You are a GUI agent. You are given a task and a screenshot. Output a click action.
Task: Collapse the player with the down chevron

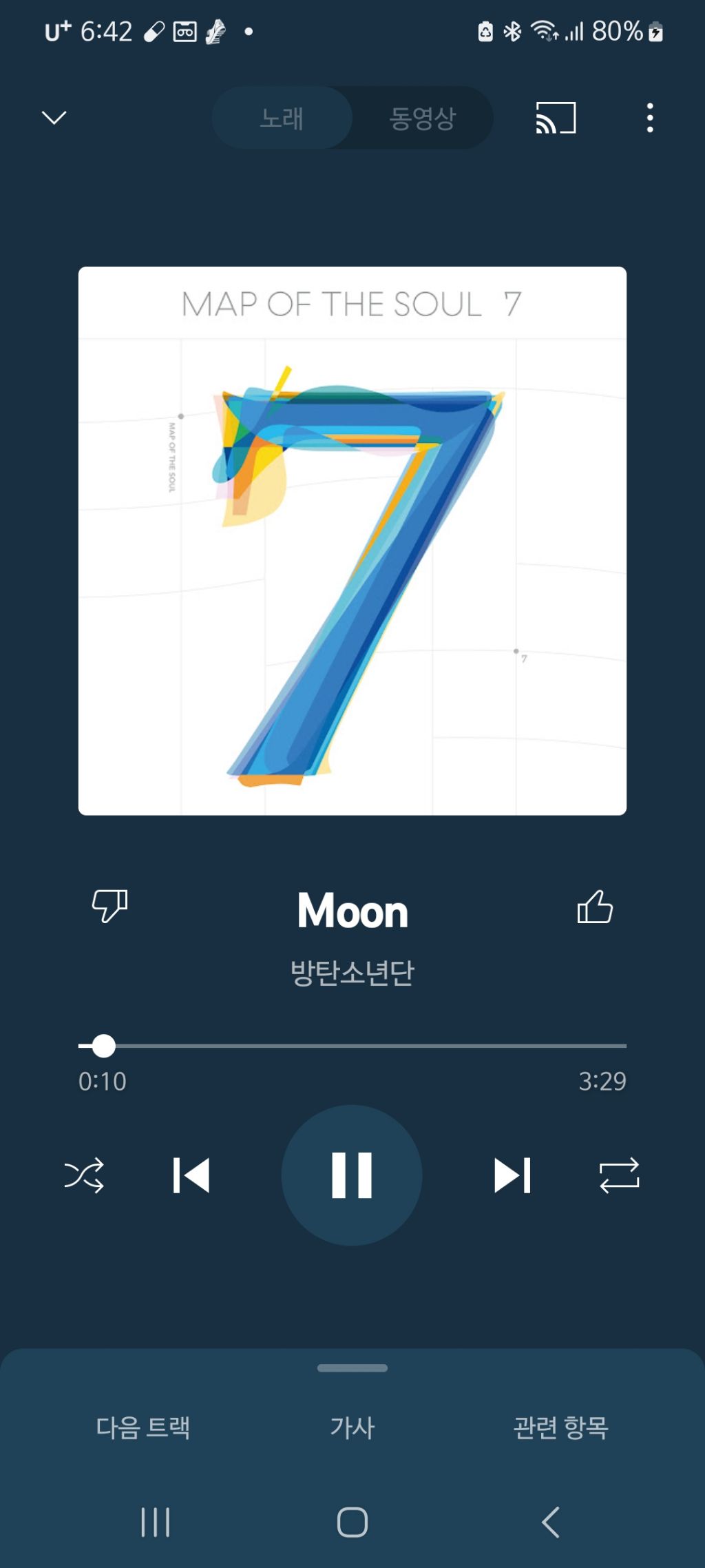click(x=54, y=118)
